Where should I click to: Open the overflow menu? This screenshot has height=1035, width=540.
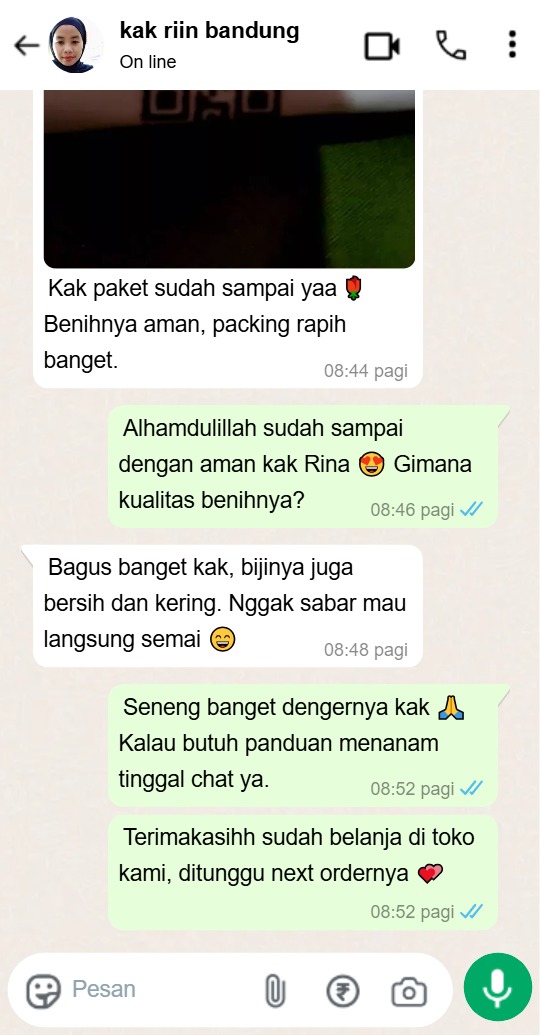click(x=512, y=45)
